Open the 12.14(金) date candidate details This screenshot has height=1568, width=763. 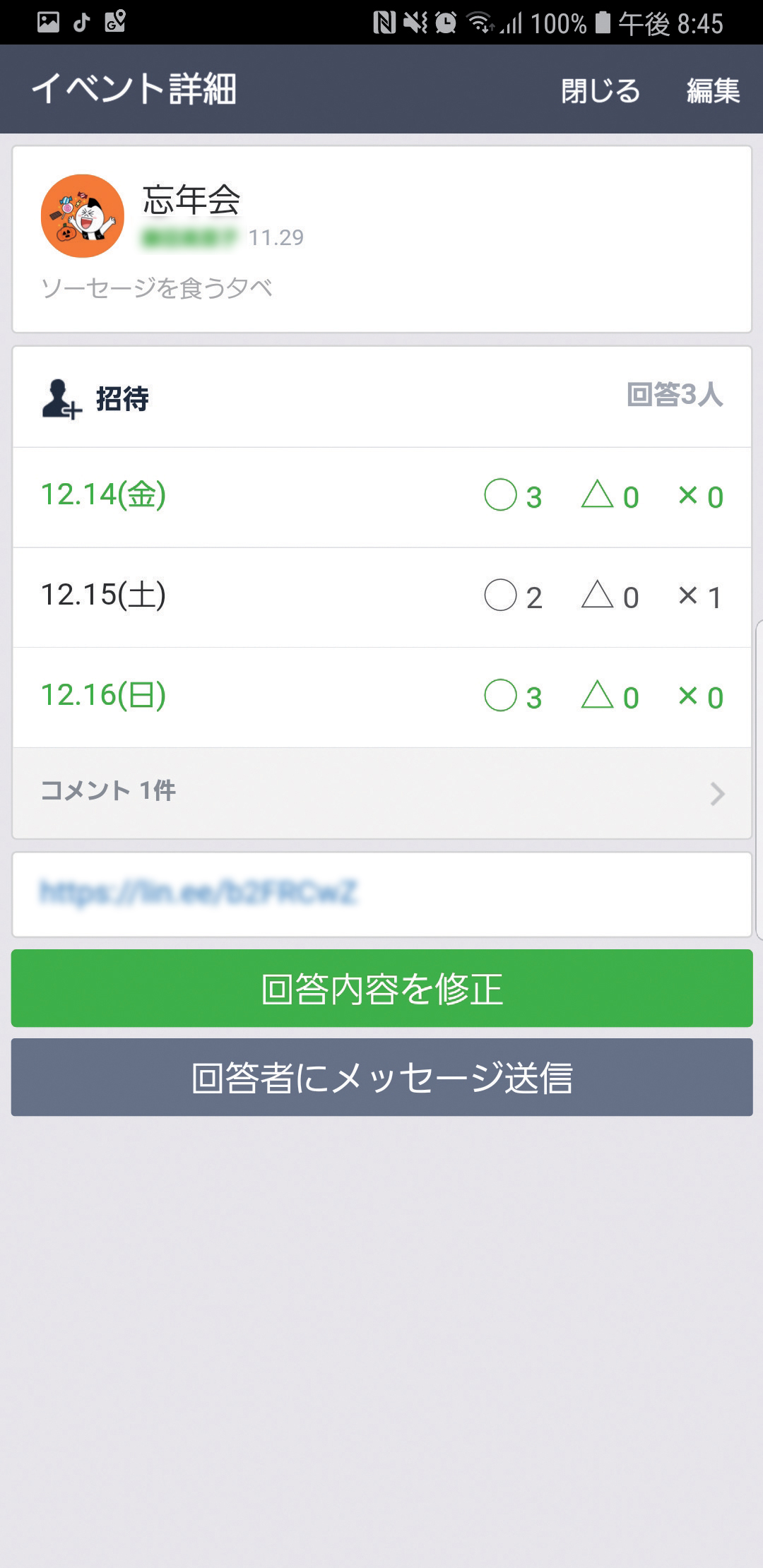click(103, 495)
